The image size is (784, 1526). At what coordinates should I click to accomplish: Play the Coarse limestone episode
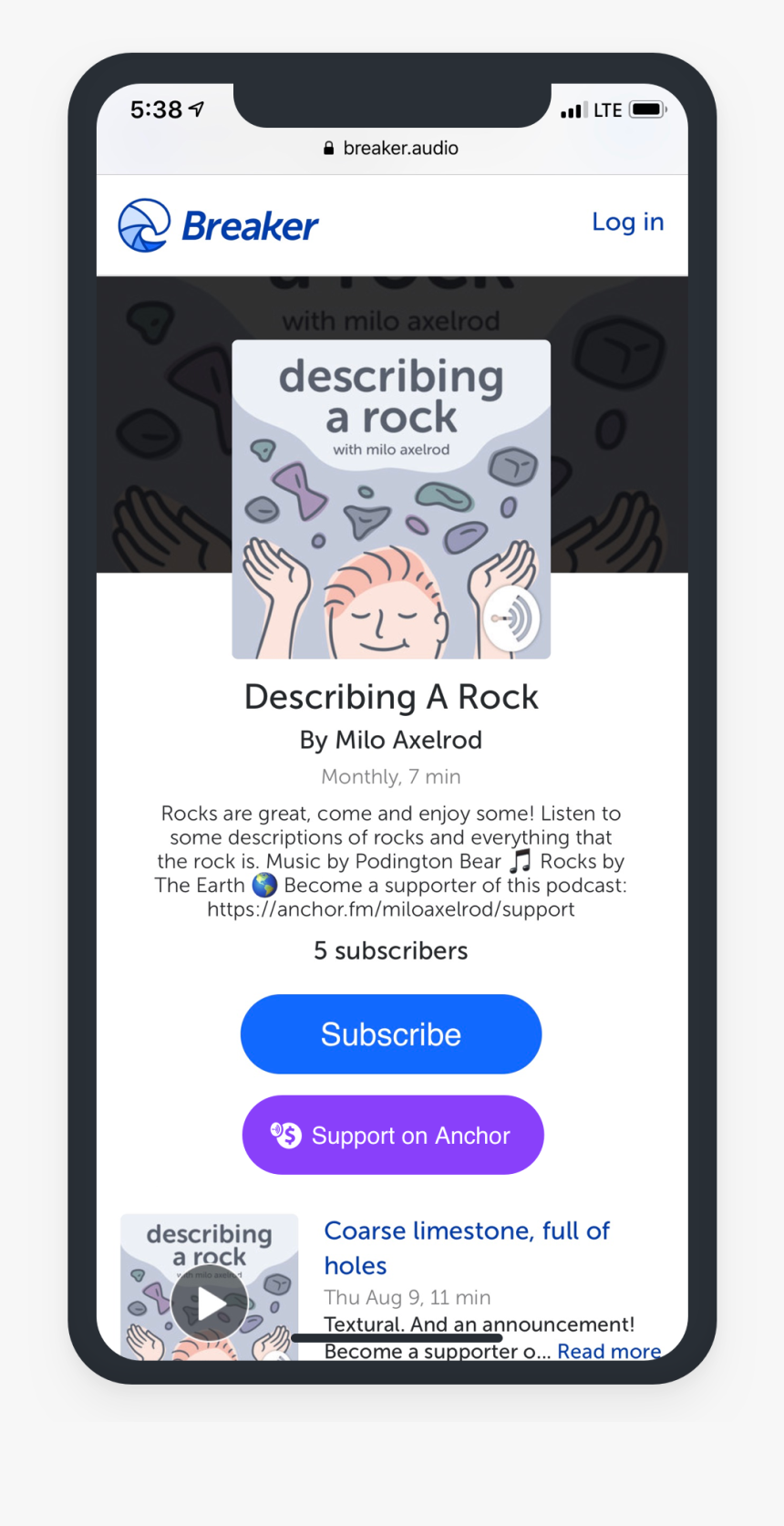point(210,1303)
